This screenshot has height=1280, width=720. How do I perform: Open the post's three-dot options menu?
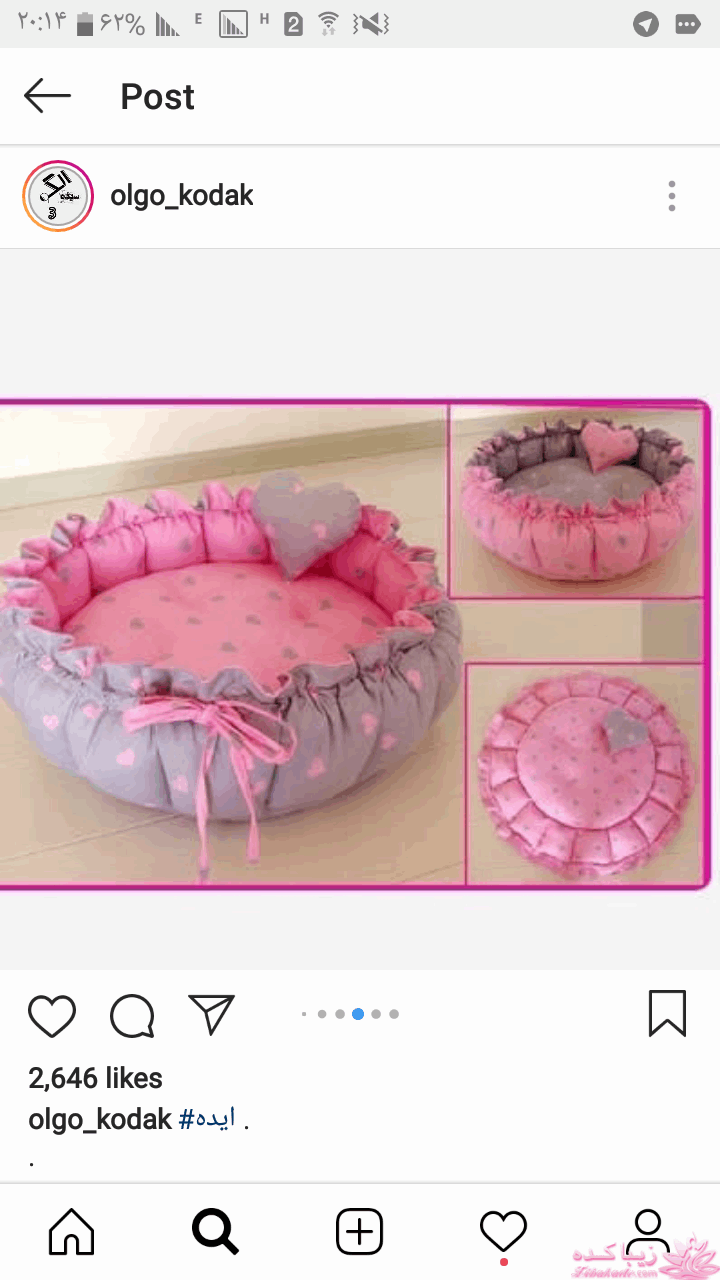[672, 196]
